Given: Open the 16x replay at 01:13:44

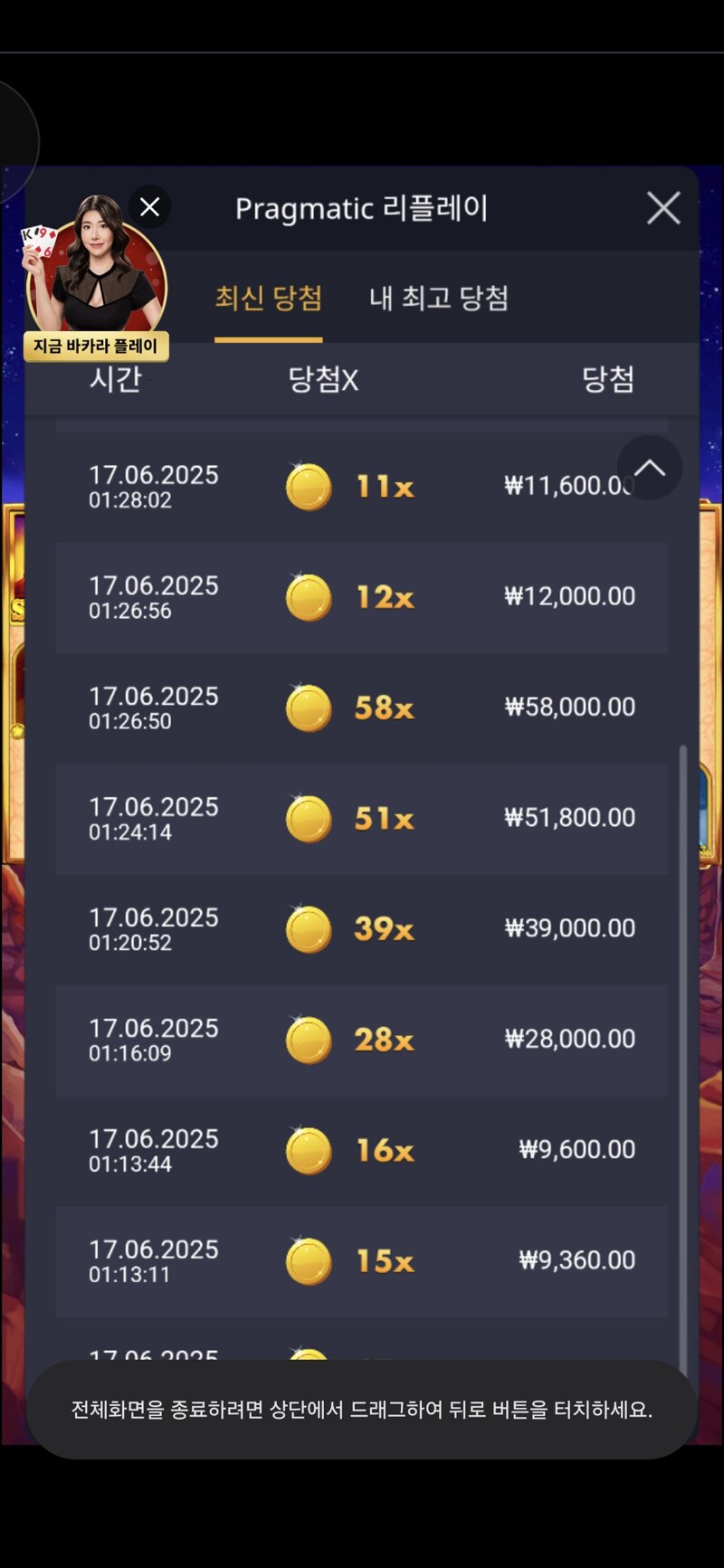Looking at the screenshot, I should [x=361, y=1150].
